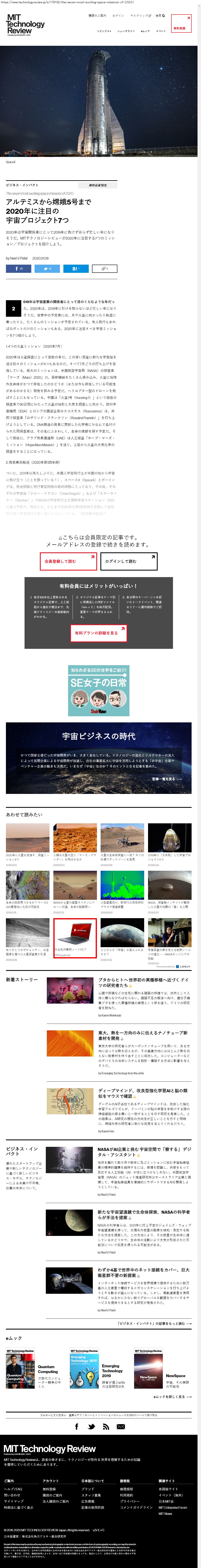Share the article on Twitter
The width and height of the screenshot is (201, 1568).
tap(47, 269)
